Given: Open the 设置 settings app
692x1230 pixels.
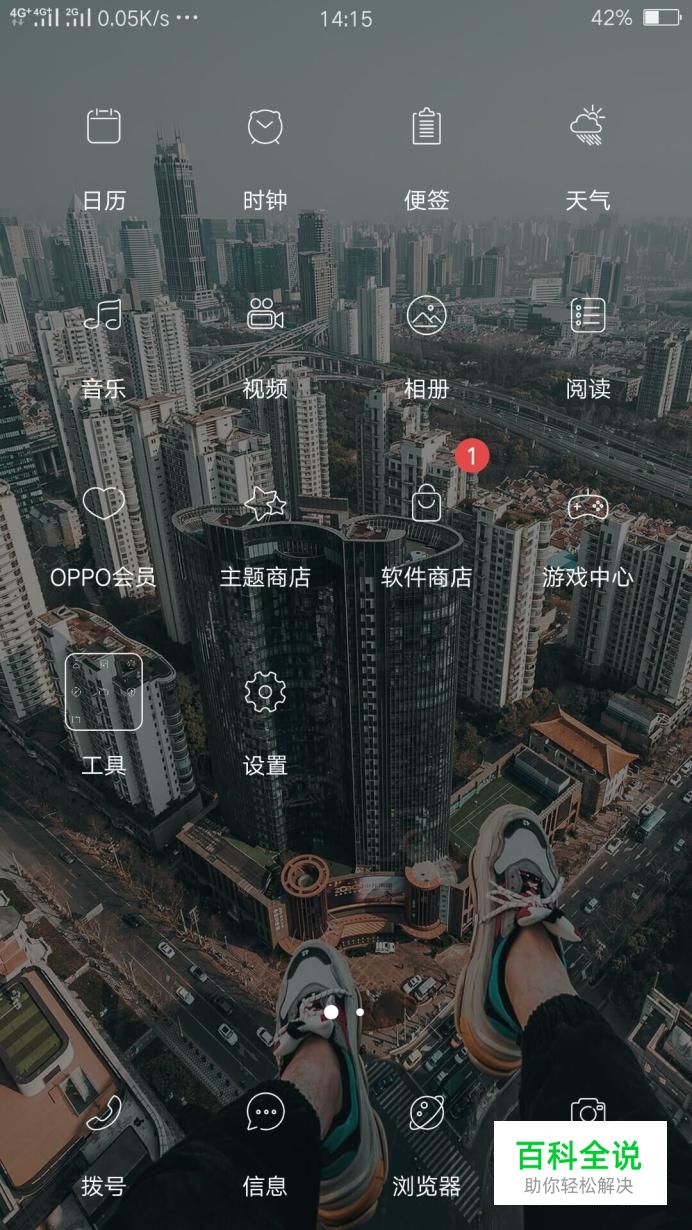Looking at the screenshot, I should coord(265,692).
